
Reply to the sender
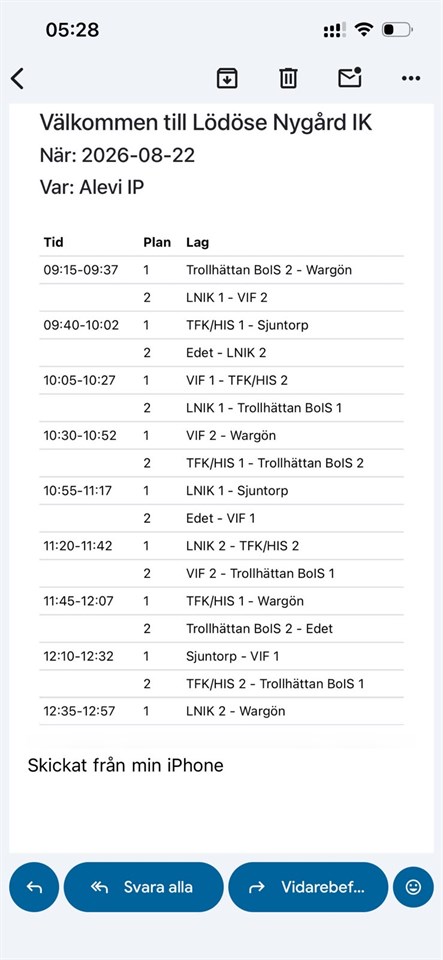pos(34,887)
